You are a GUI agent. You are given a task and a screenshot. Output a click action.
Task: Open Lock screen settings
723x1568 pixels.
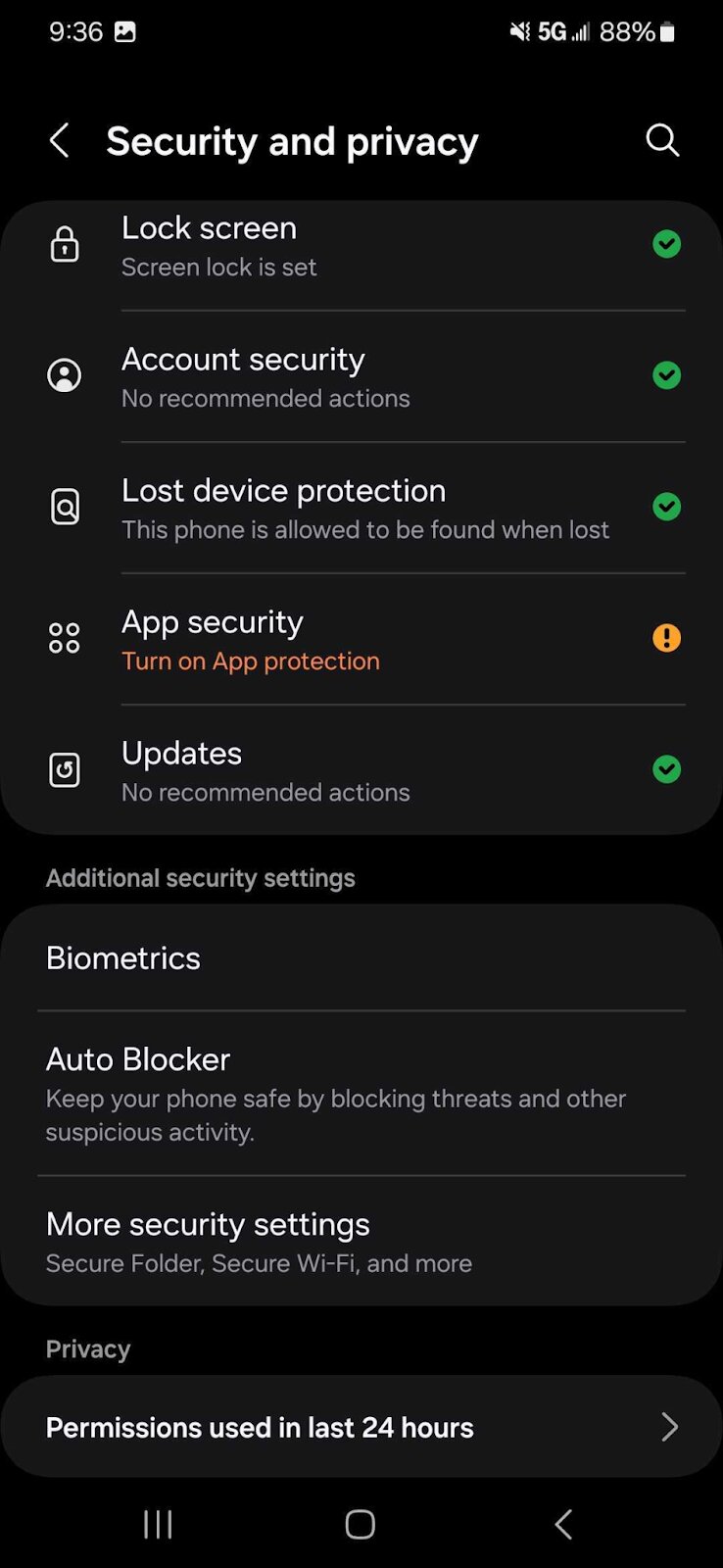point(362,246)
